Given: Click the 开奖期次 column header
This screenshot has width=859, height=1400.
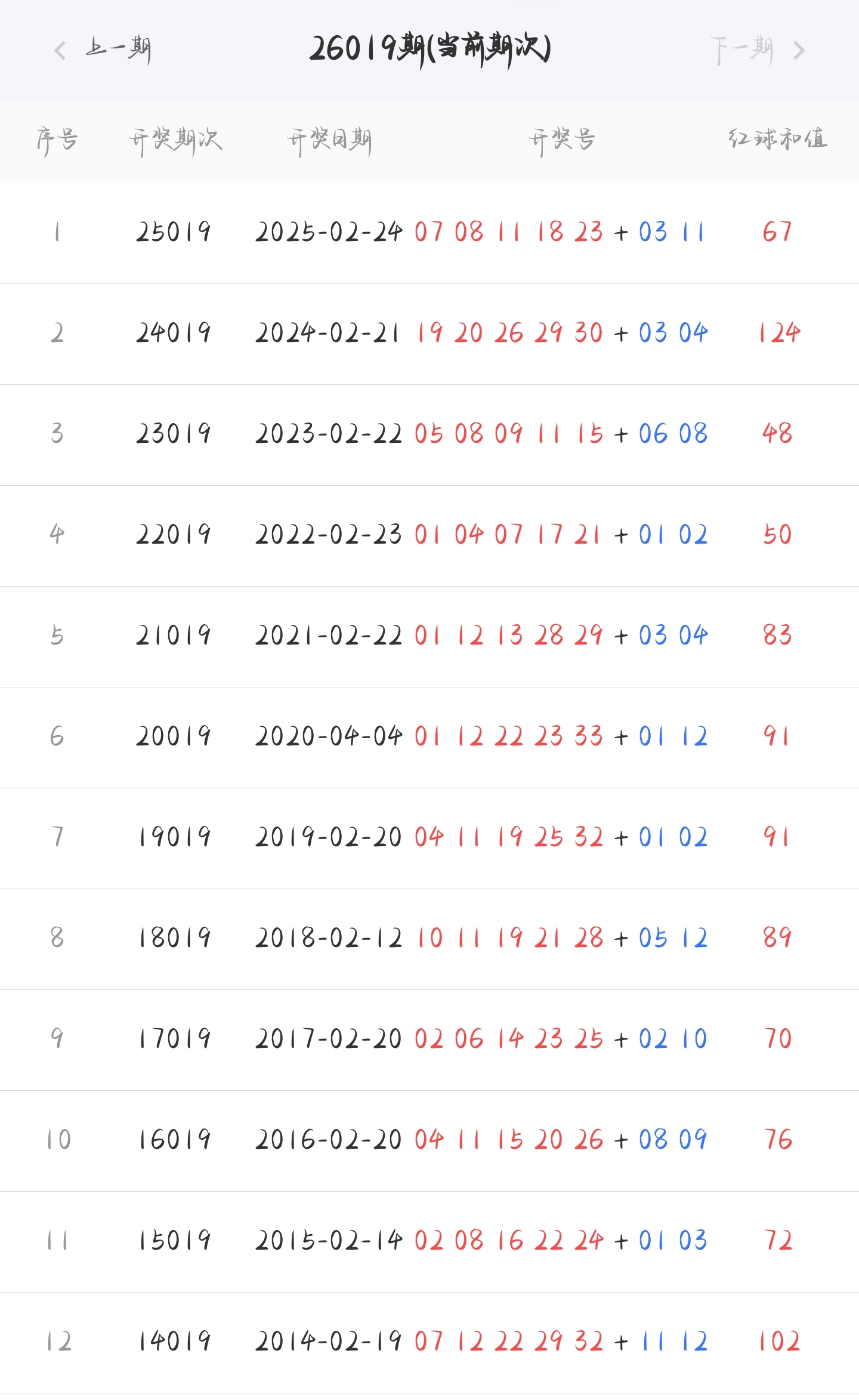Looking at the screenshot, I should pos(176,140).
